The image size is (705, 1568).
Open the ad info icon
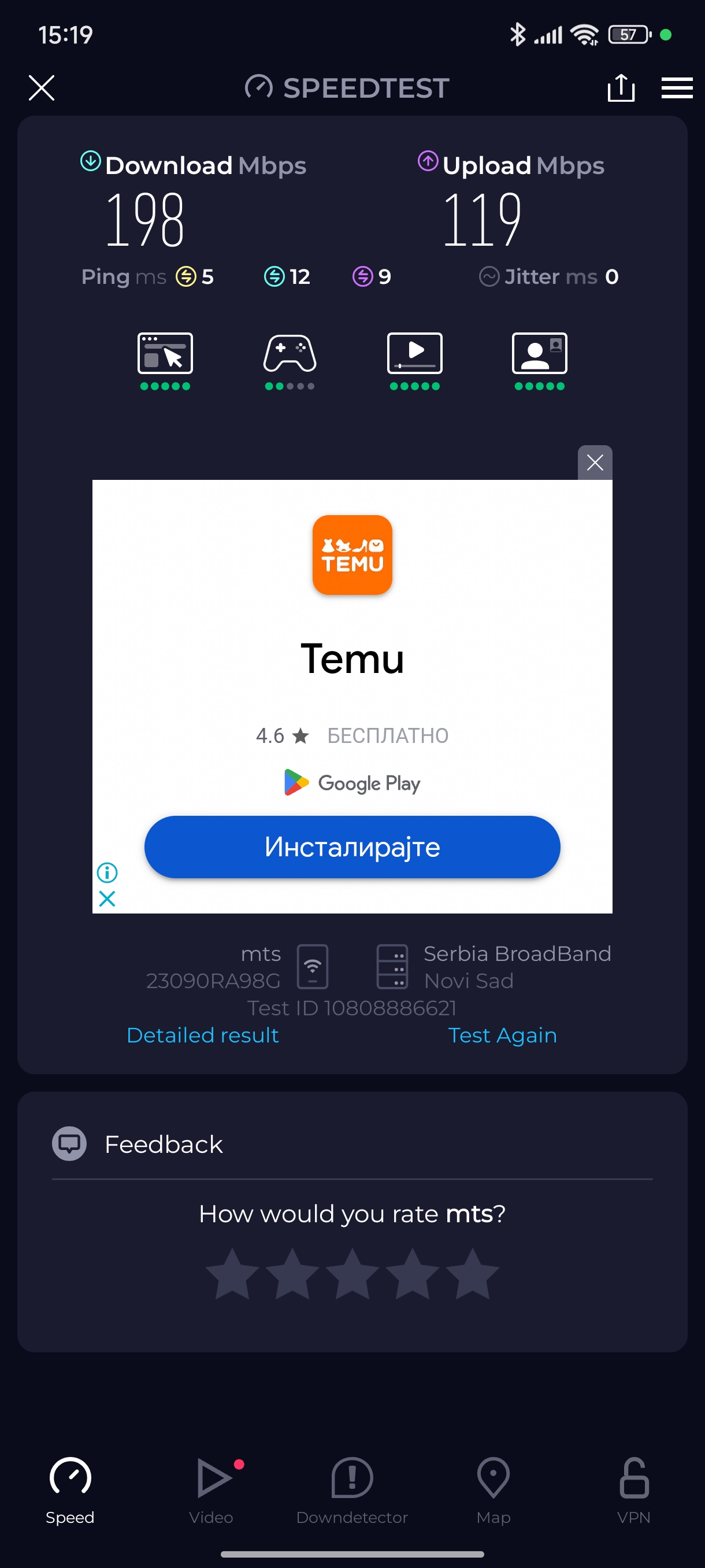tap(107, 872)
